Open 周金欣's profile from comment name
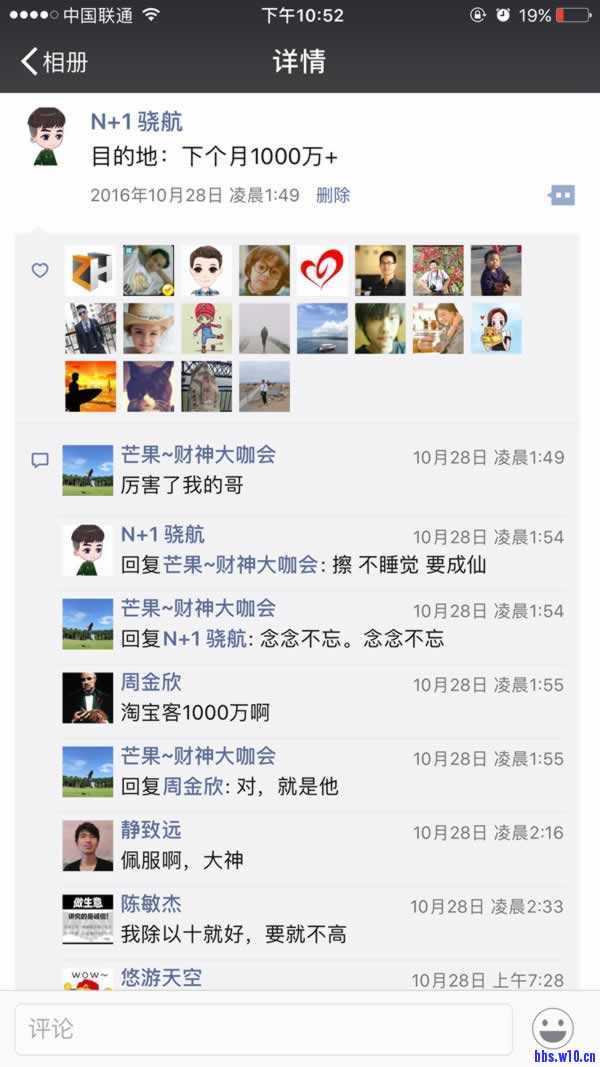The width and height of the screenshot is (600, 1067). tap(151, 682)
